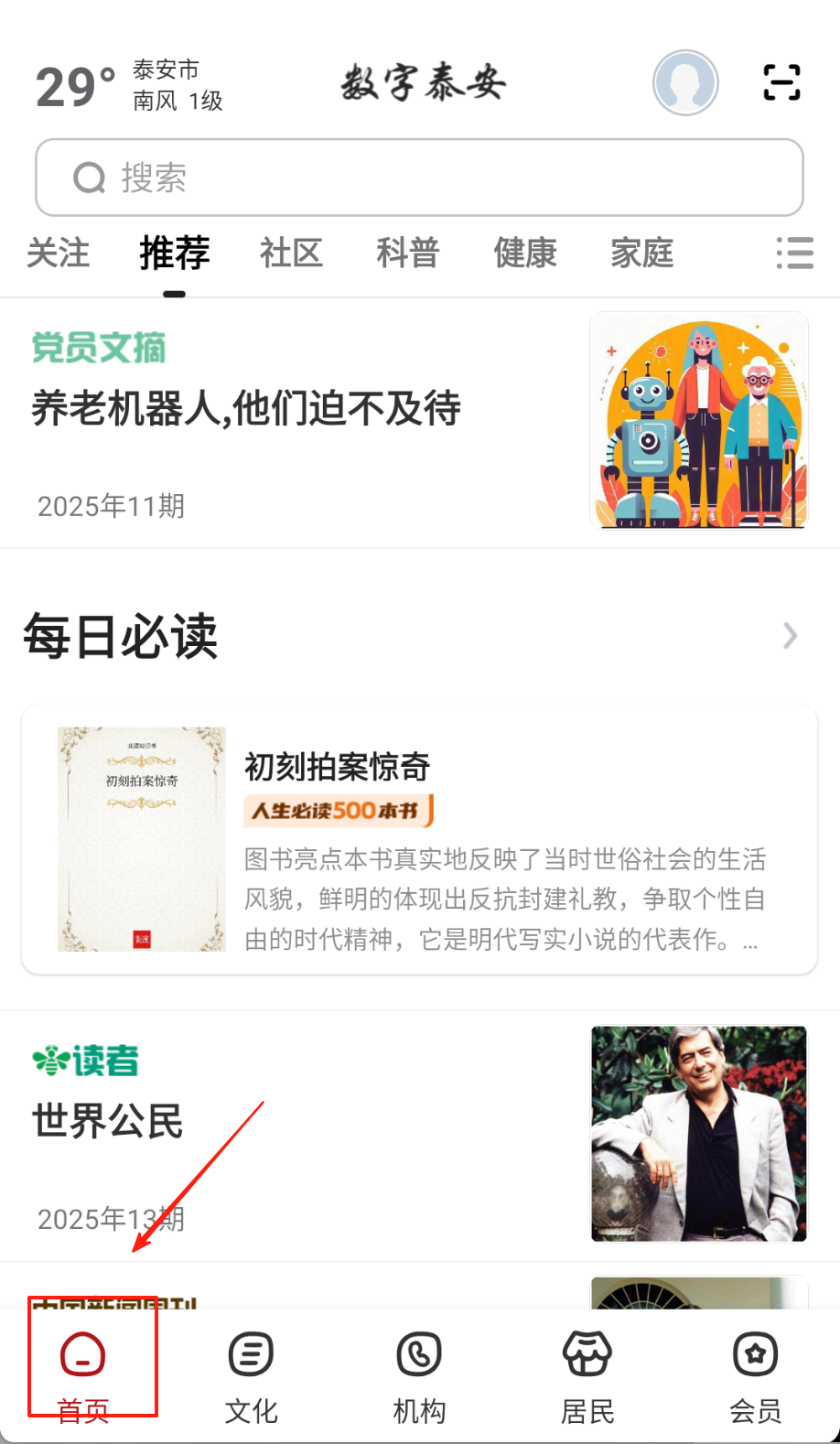Open the channel list menu icon
The height and width of the screenshot is (1444, 840).
pos(794,253)
